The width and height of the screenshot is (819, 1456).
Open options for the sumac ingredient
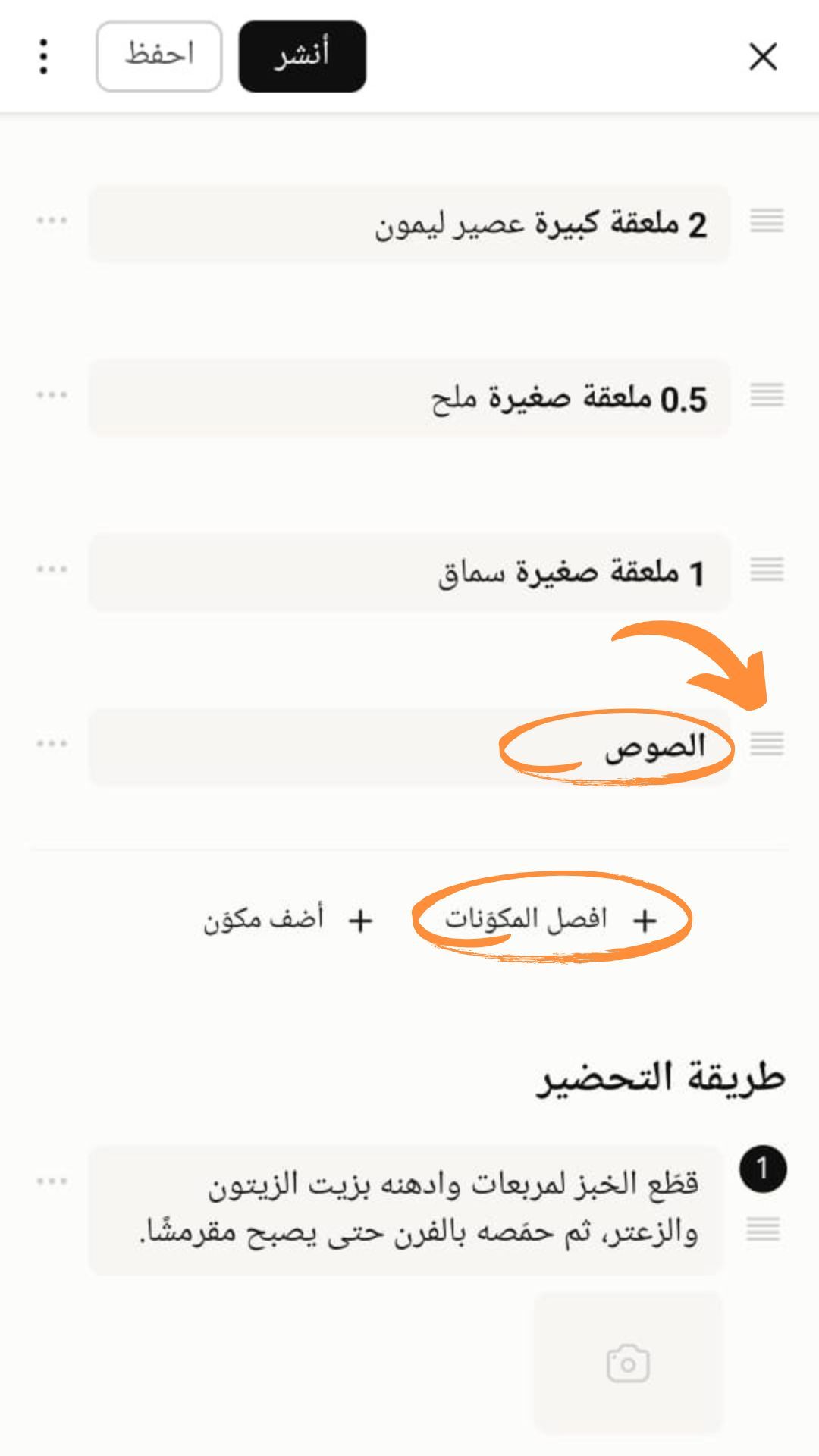[x=52, y=570]
